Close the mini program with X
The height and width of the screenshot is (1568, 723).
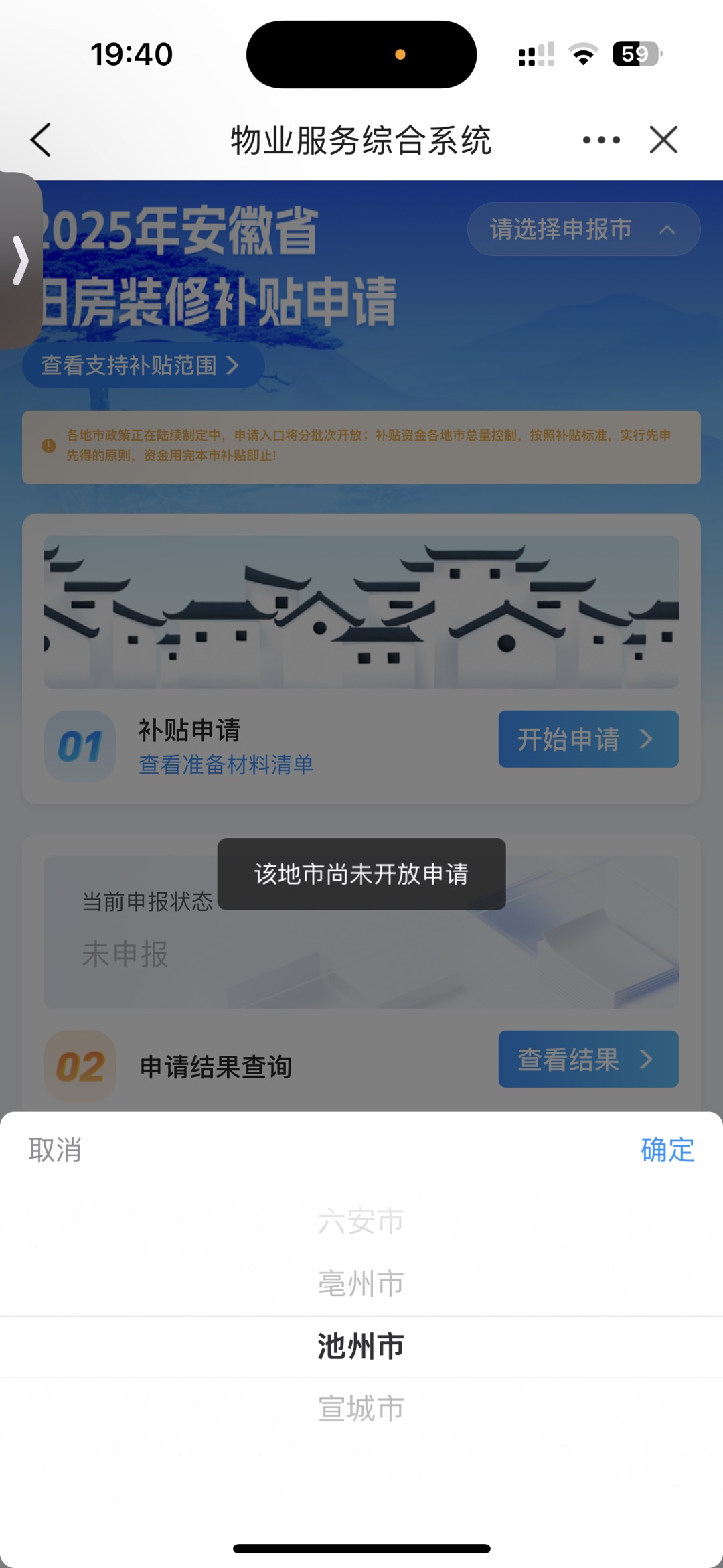coord(663,140)
